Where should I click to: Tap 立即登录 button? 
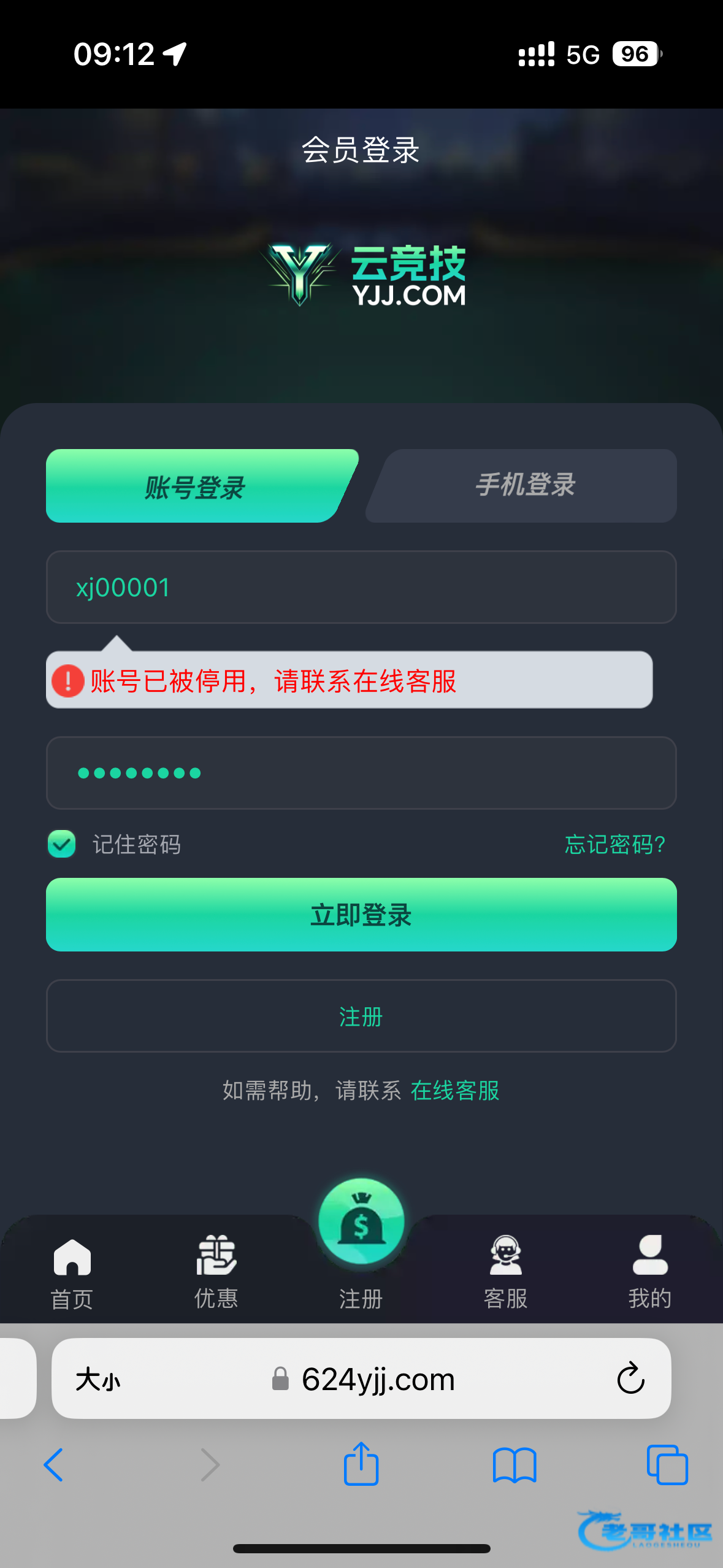(361, 915)
